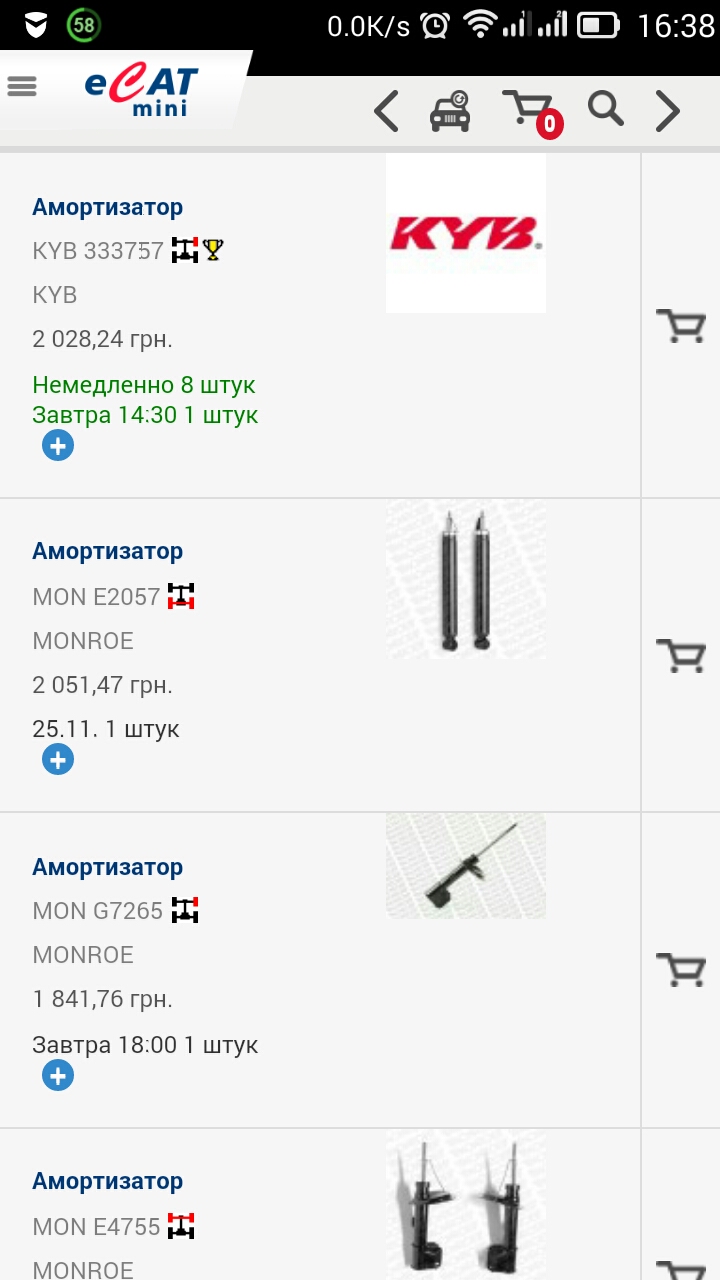Expand details with plus under MON E2057

point(58,760)
